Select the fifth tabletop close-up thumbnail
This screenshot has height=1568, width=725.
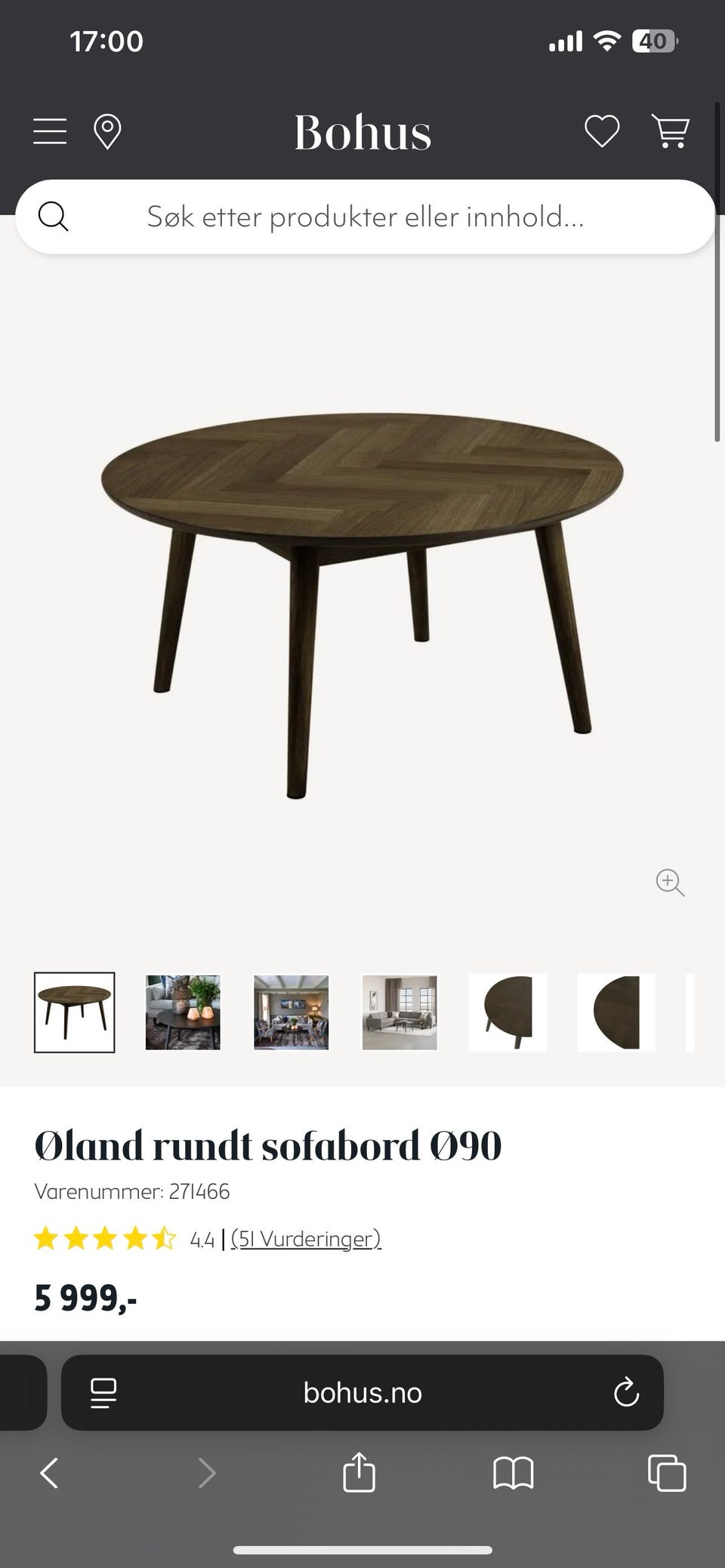click(508, 1012)
